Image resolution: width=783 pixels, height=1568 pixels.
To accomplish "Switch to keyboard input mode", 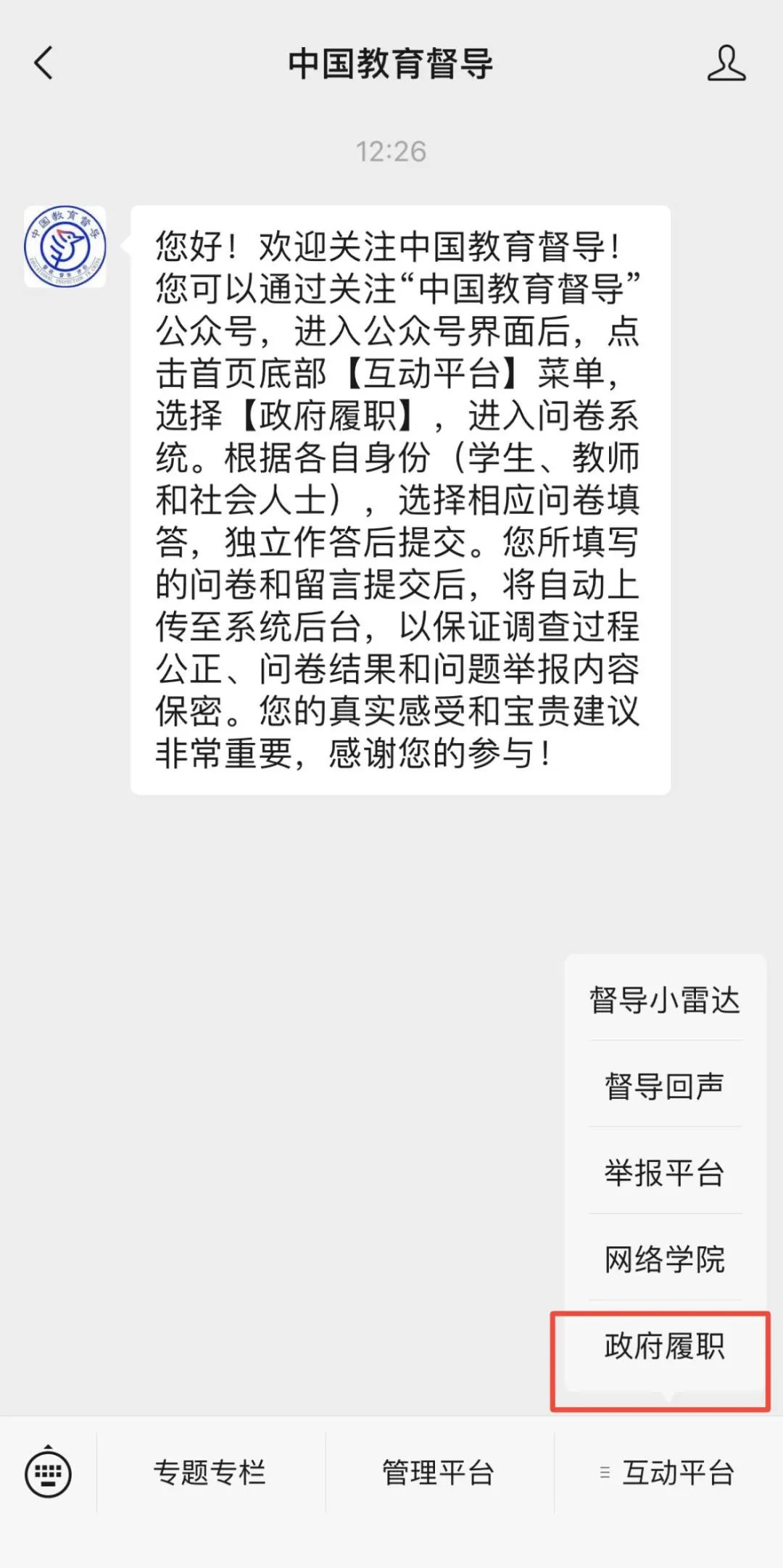I will point(48,1472).
